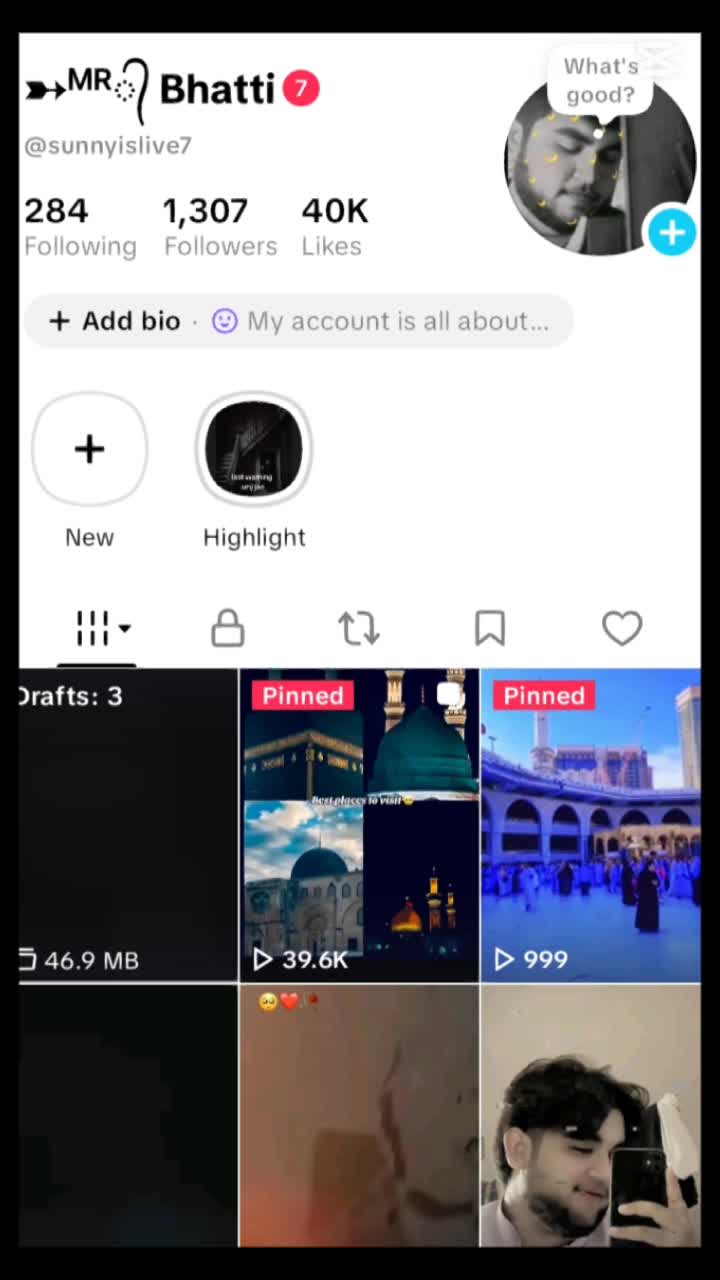Open the 40K Likes count
720x1280 pixels.
[335, 227]
